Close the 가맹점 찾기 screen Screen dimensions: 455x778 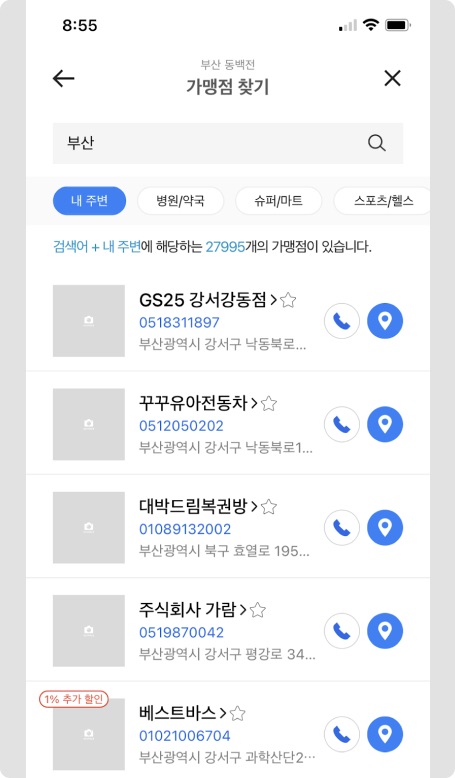pyautogui.click(x=392, y=78)
